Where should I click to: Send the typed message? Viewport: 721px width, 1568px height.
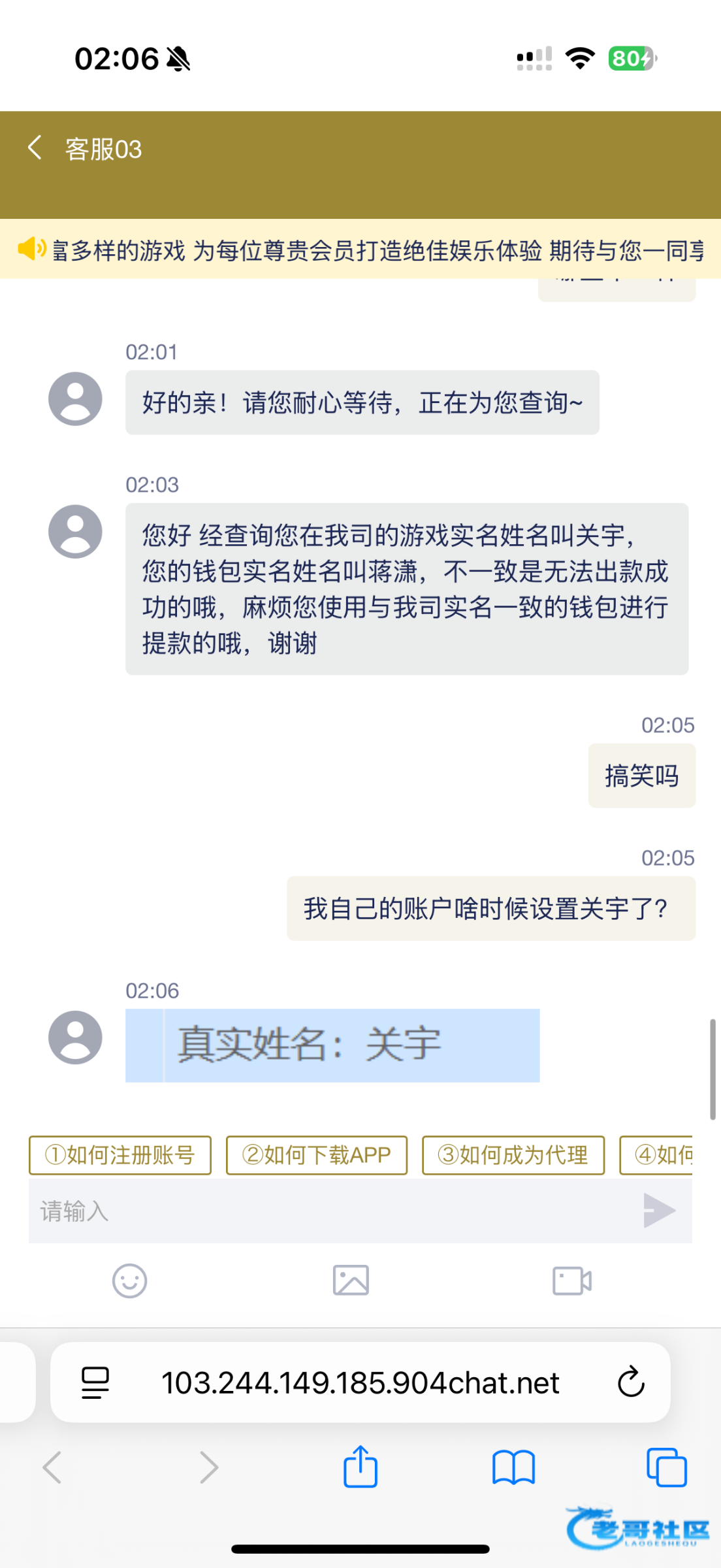659,1211
